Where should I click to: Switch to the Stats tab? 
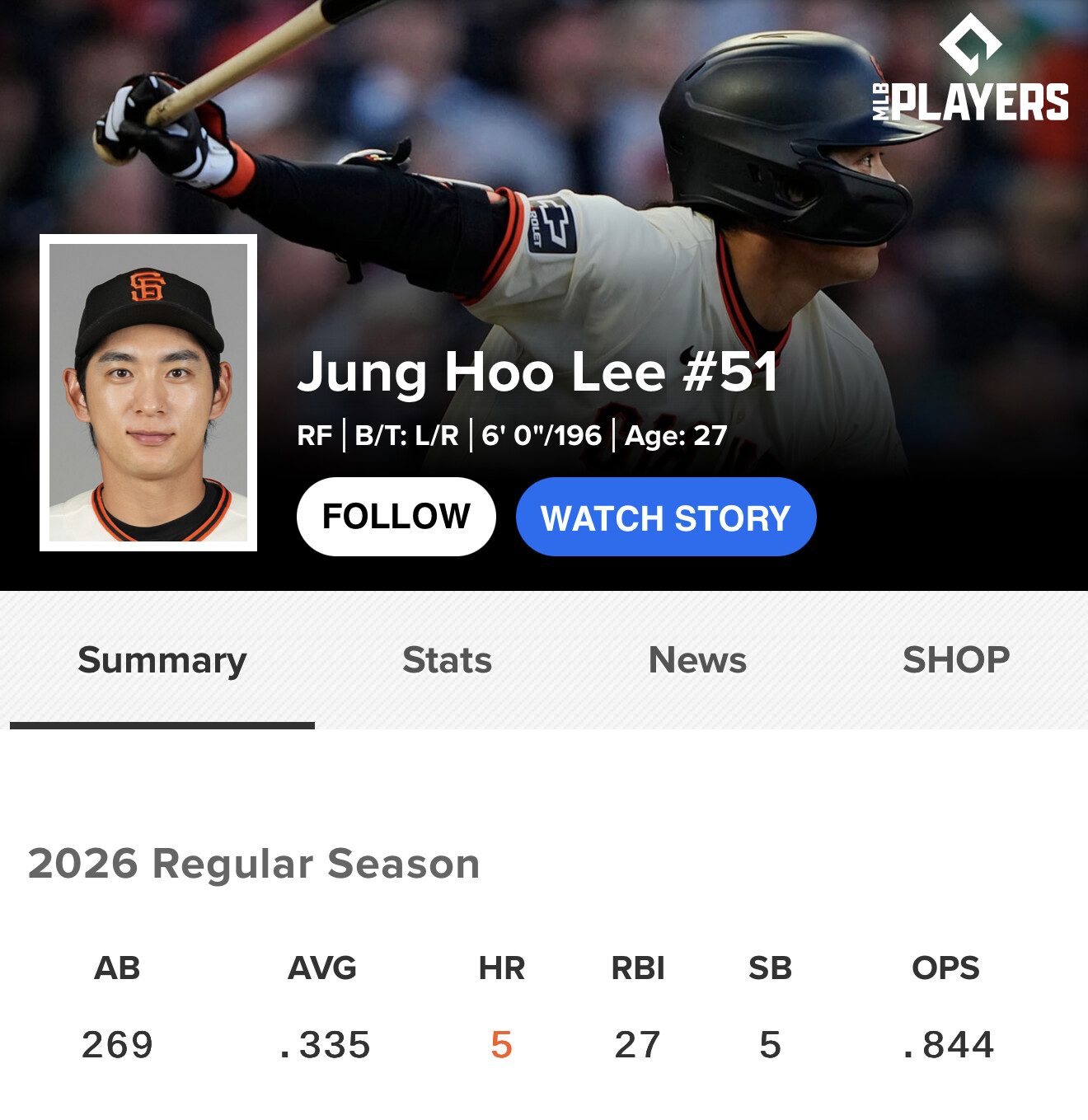pos(447,660)
